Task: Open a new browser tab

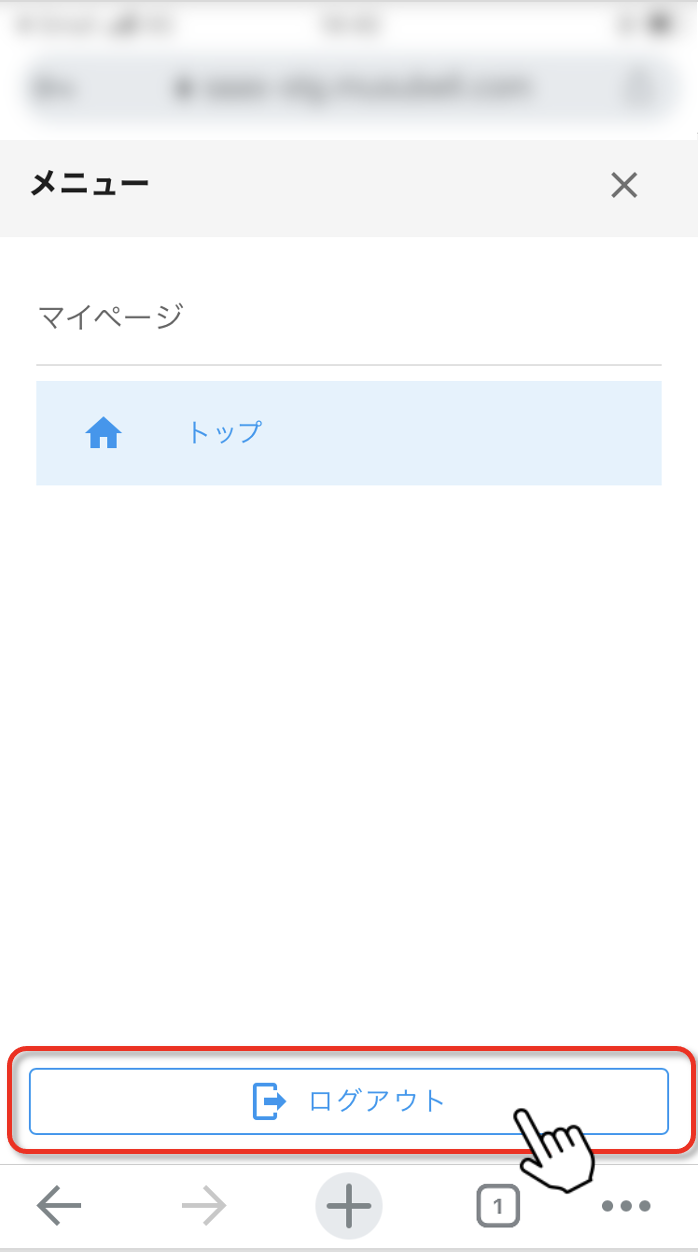Action: click(x=349, y=1207)
